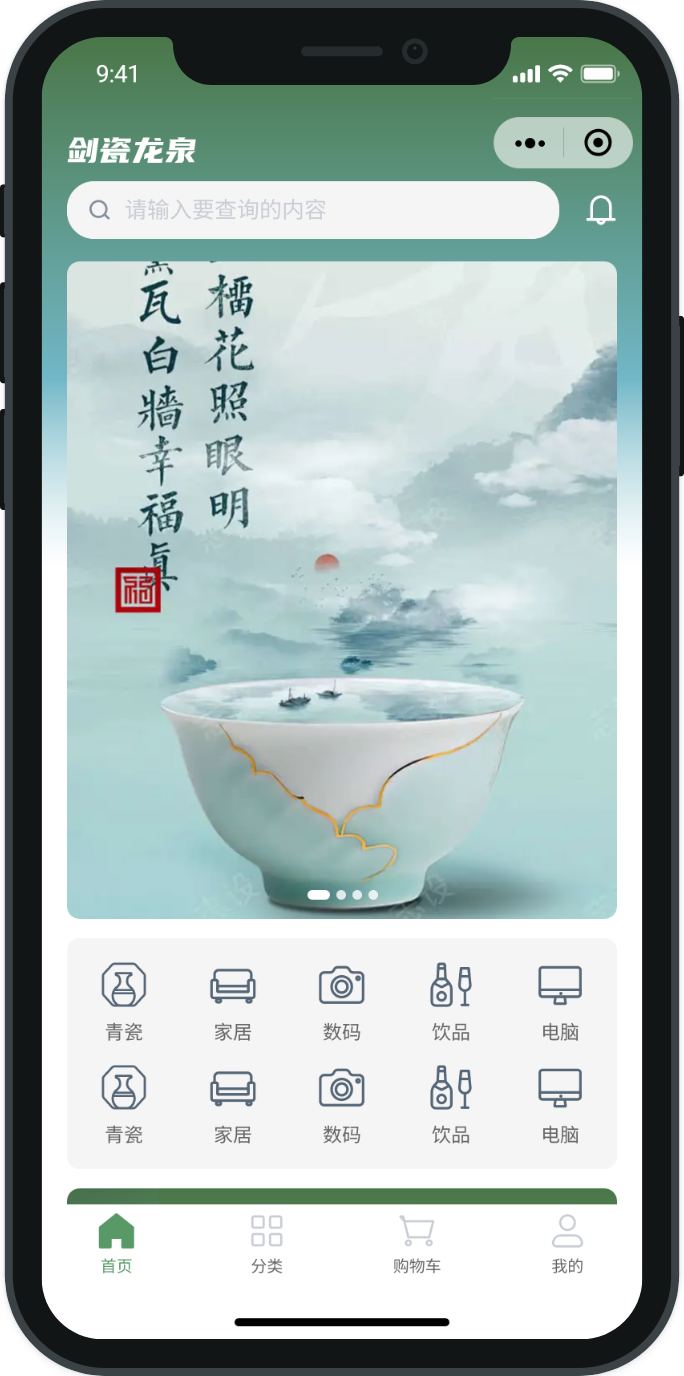Screen dimensions: 684x1376
Task: Open the mini program three-dot menu
Action: [529, 143]
